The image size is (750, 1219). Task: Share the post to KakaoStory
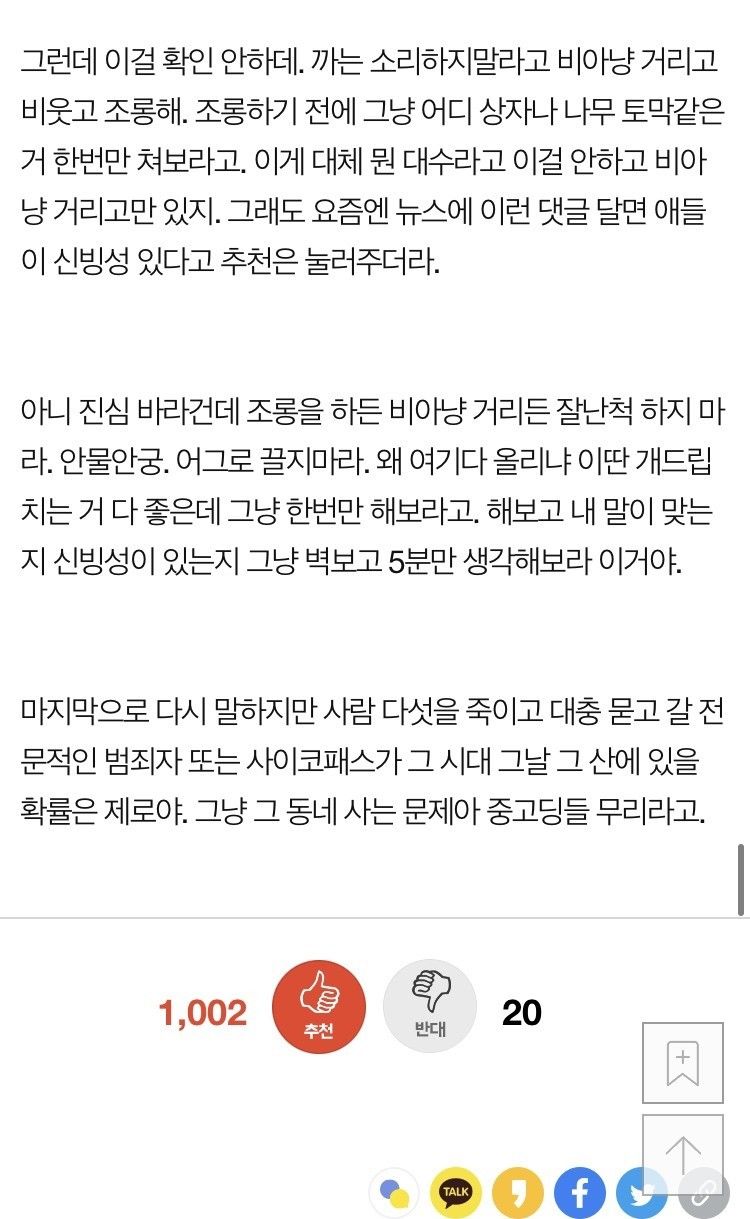pyautogui.click(x=518, y=1193)
